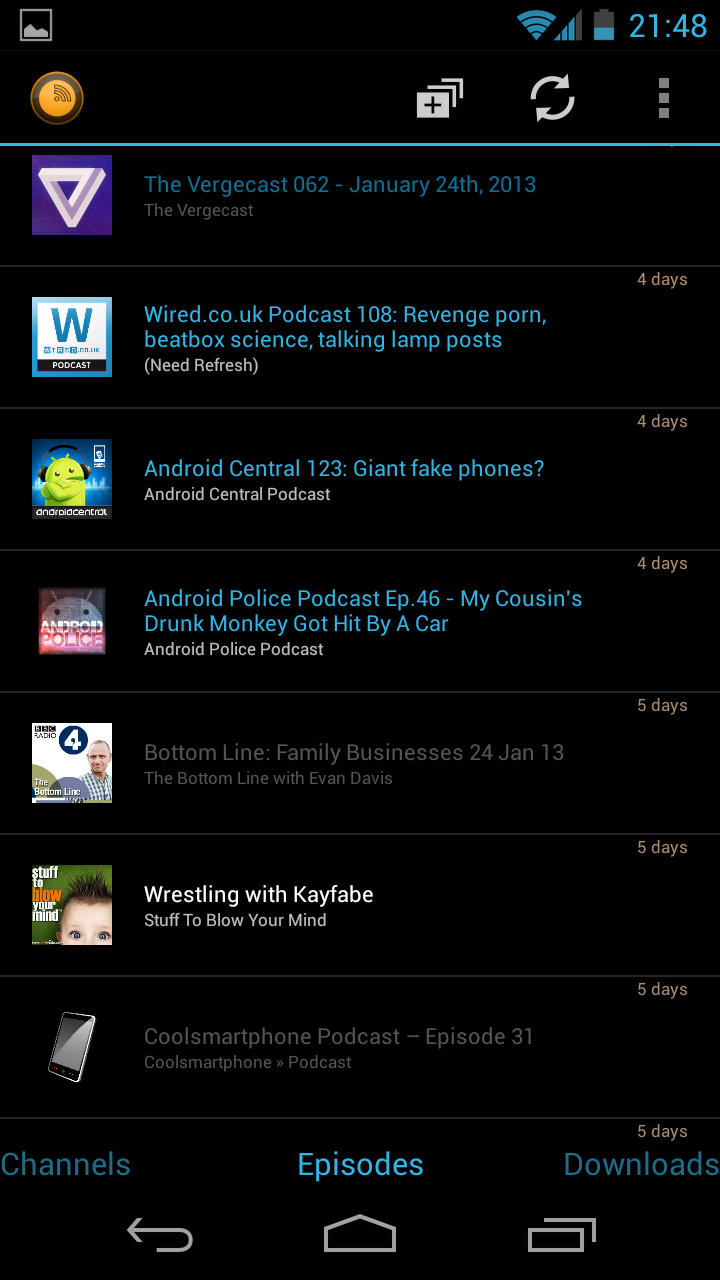The height and width of the screenshot is (1280, 720).
Task: Open Coolsmartphone Podcast Episode 31
Action: [360, 1047]
